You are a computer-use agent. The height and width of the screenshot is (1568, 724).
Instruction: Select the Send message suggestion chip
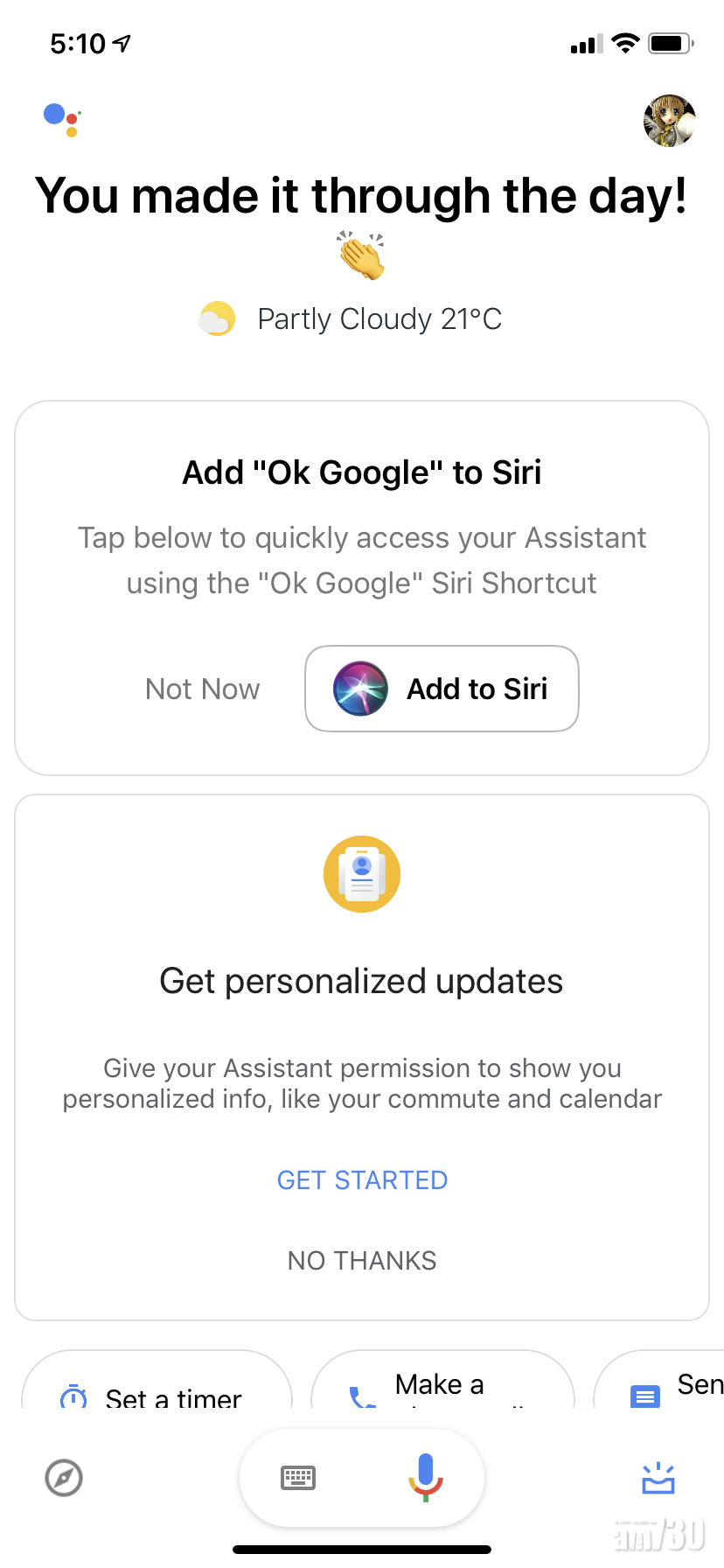click(669, 1386)
